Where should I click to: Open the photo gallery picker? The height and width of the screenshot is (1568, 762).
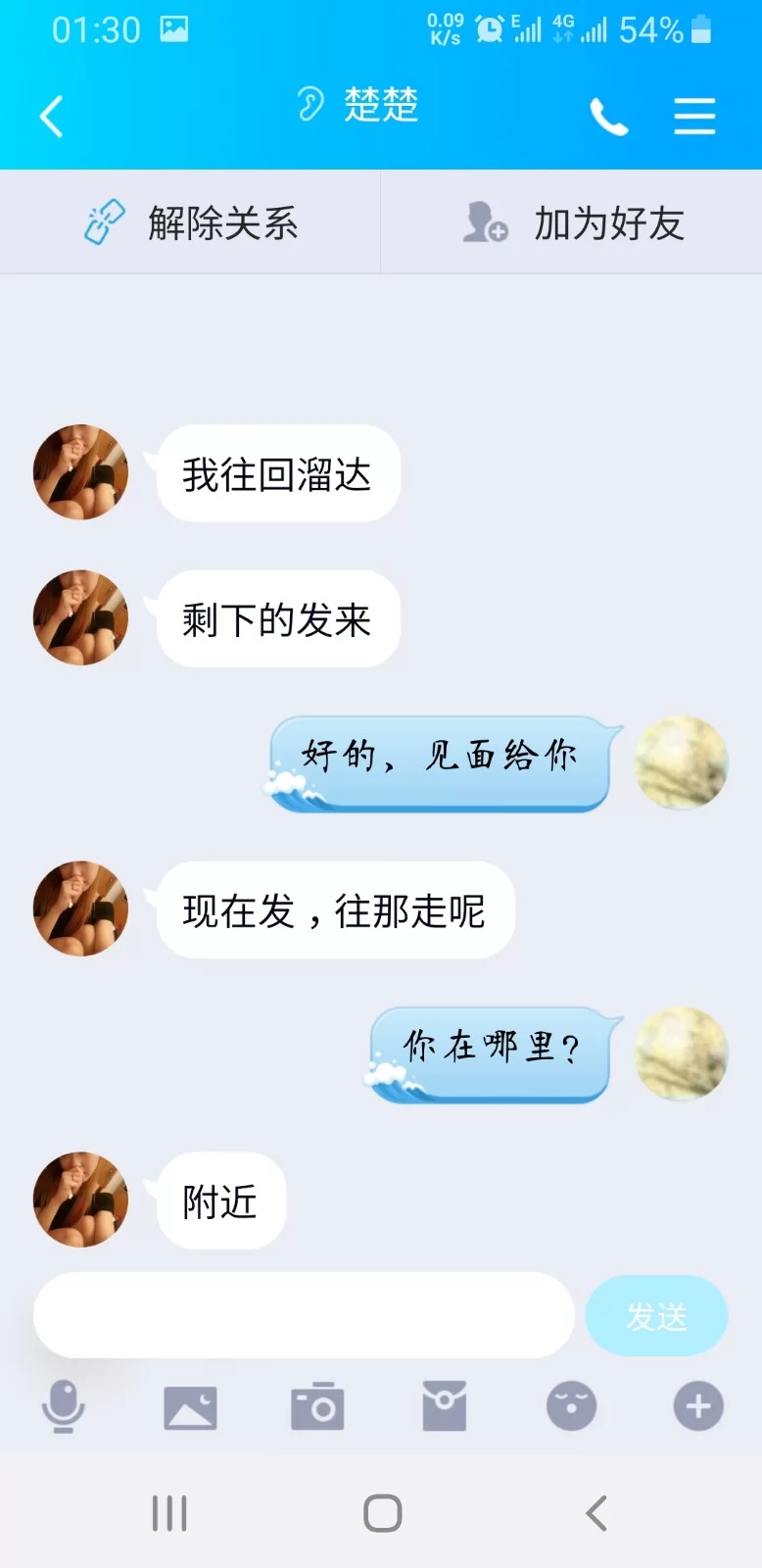(x=190, y=1408)
